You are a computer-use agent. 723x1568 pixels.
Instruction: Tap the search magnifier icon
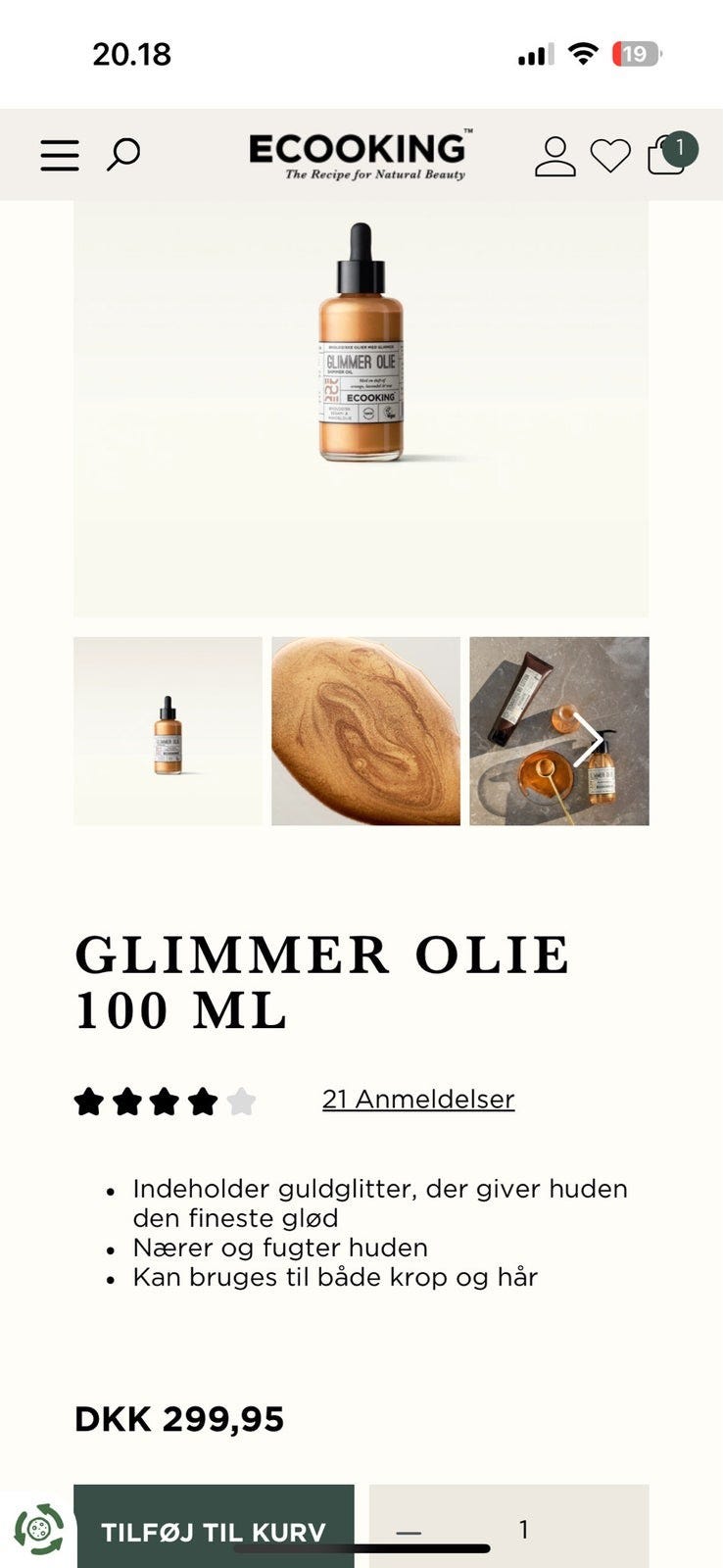pos(121,155)
